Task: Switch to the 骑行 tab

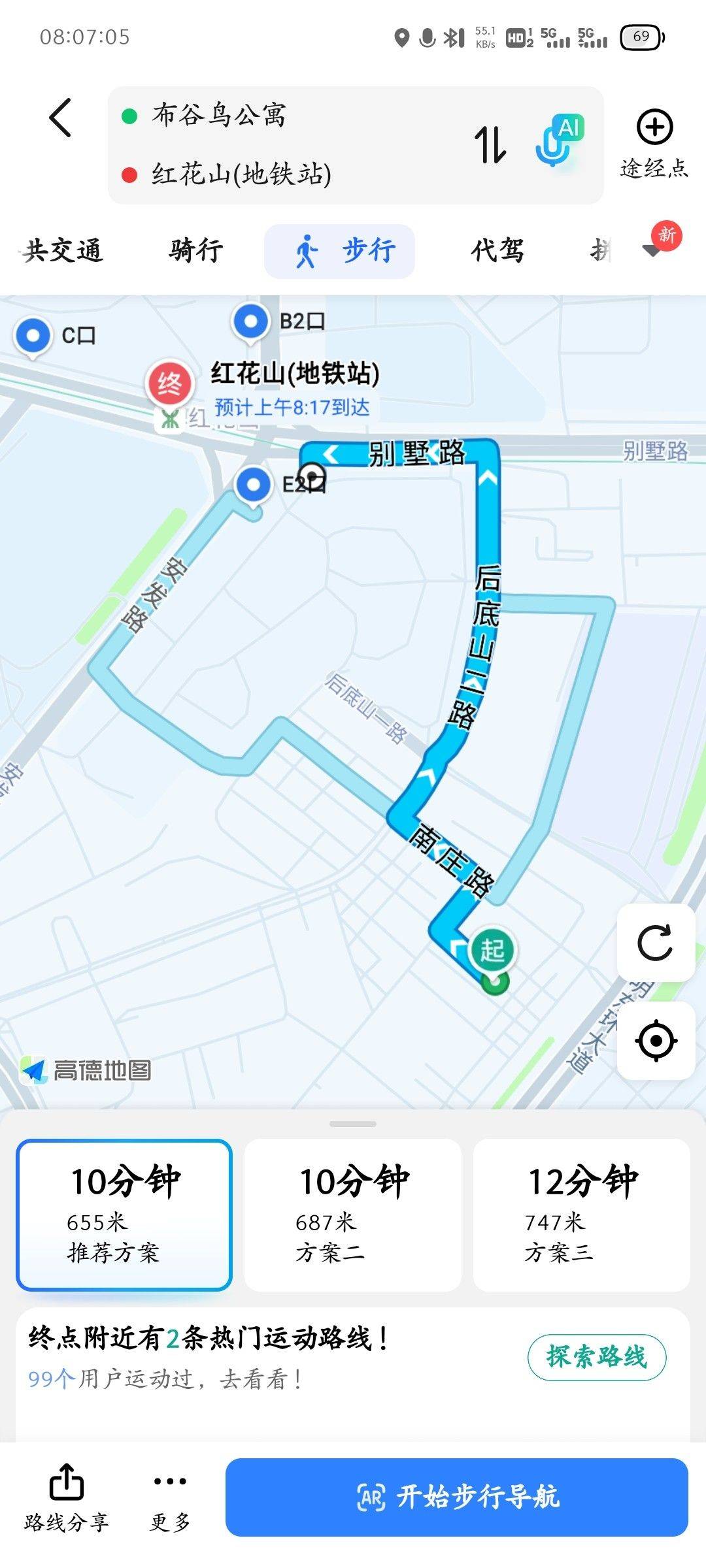Action: [196, 251]
